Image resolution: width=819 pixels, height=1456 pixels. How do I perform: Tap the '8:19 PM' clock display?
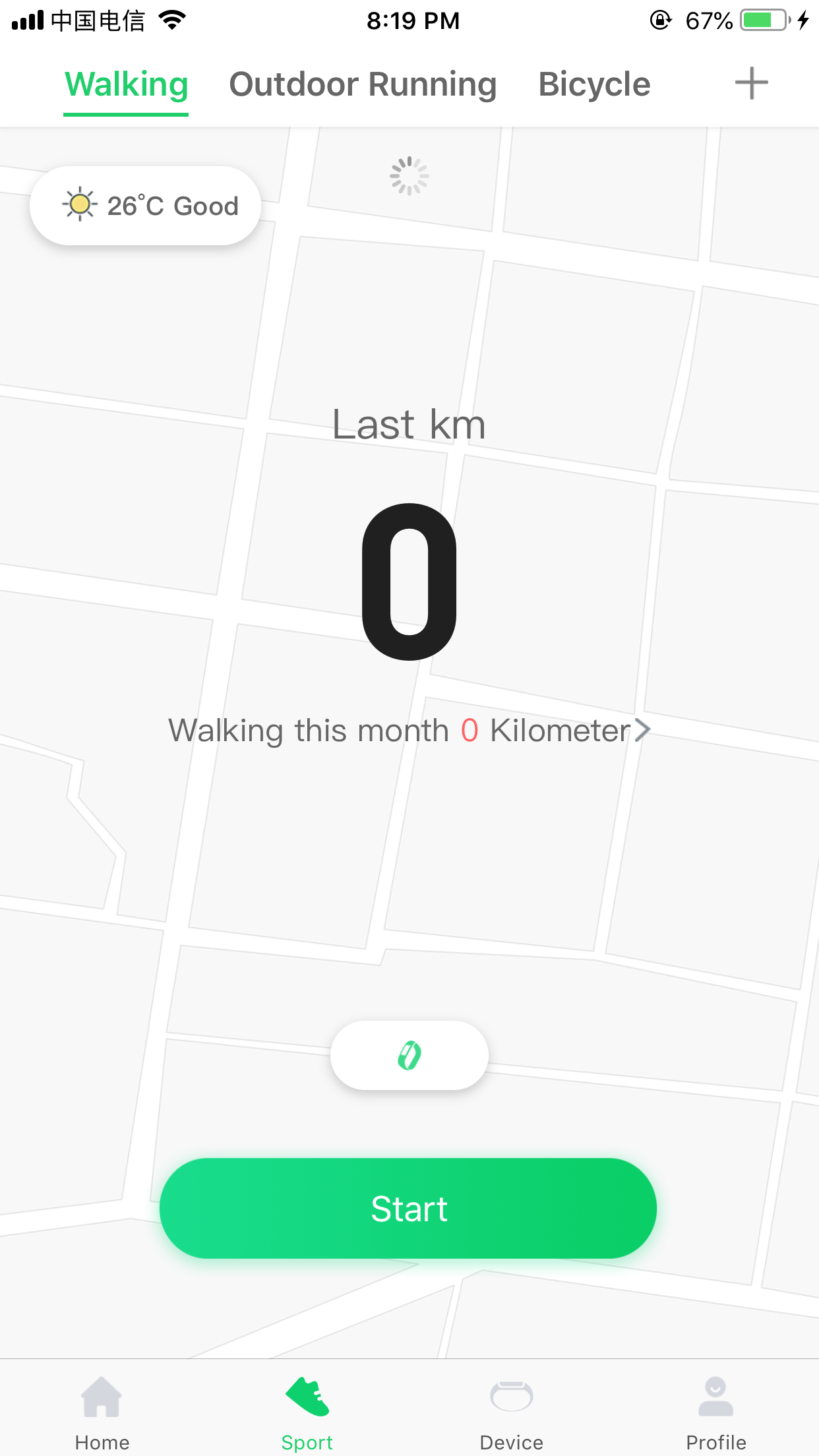coord(411,20)
